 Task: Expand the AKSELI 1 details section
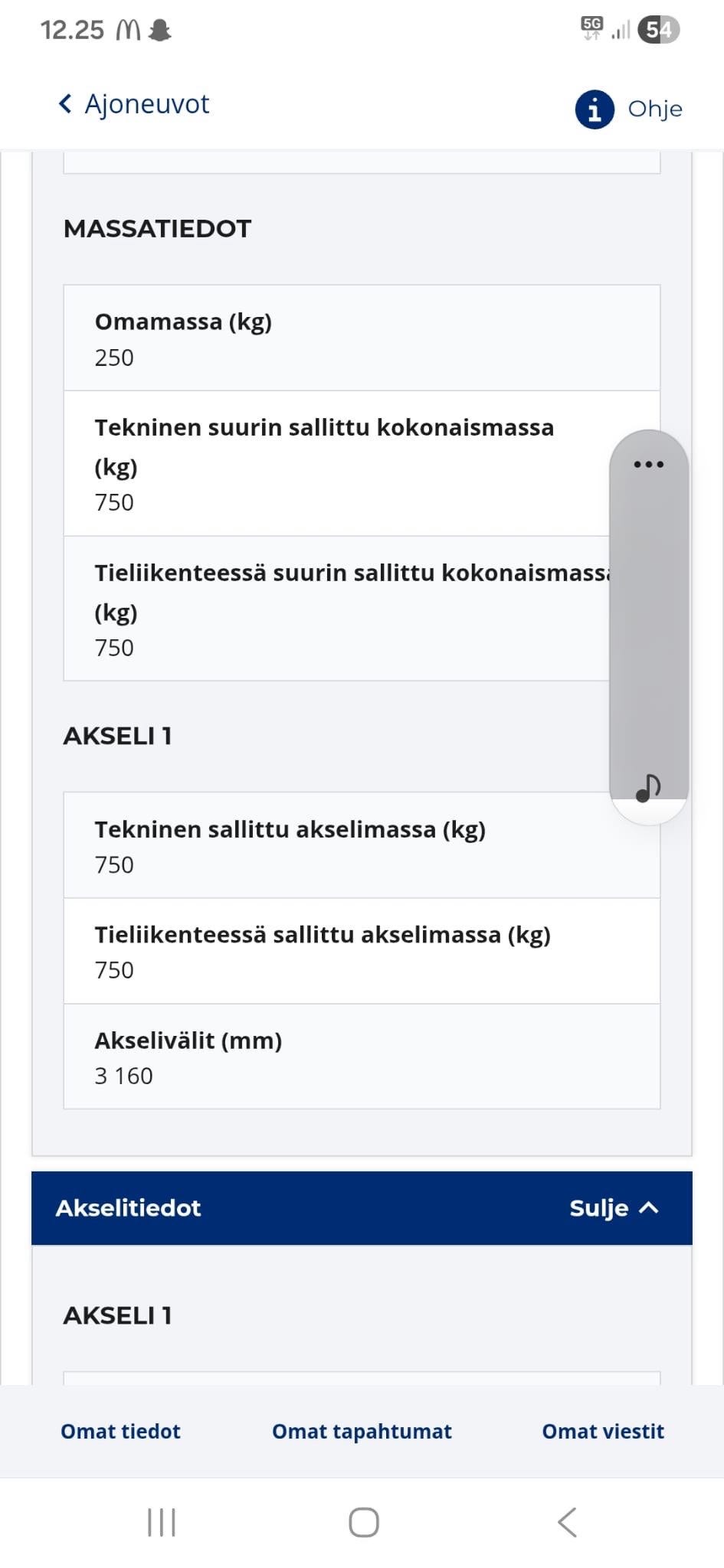(x=117, y=1315)
